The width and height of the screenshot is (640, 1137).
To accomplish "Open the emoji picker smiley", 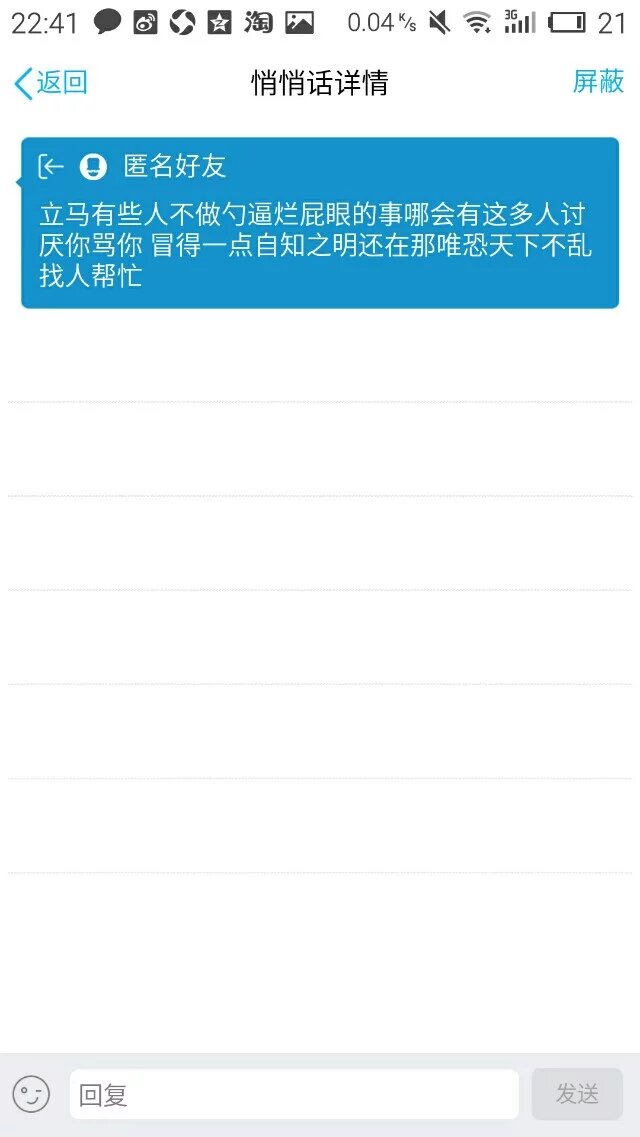I will [x=31, y=1094].
